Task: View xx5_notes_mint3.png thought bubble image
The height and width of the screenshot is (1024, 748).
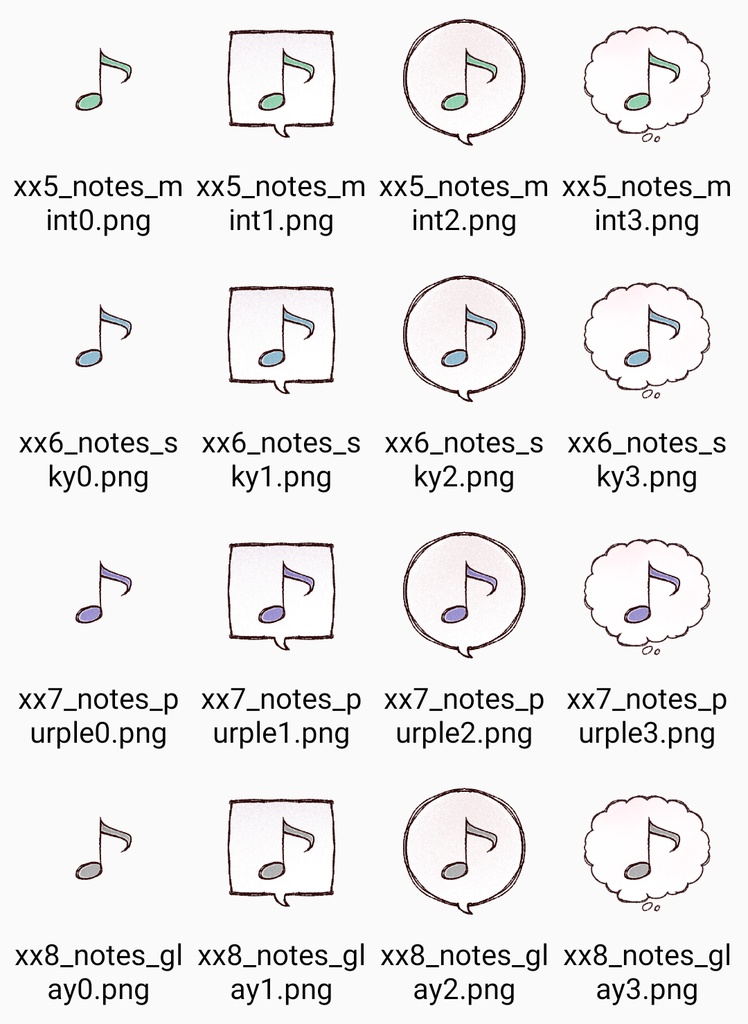Action: click(647, 82)
